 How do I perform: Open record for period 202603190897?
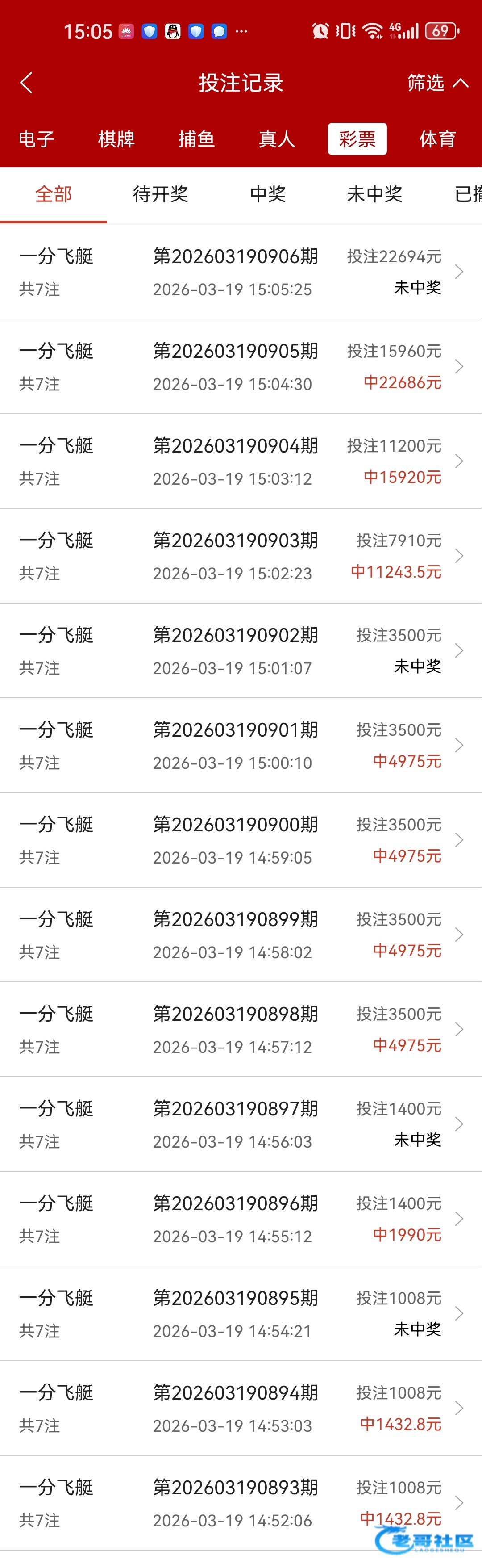pyautogui.click(x=241, y=1124)
